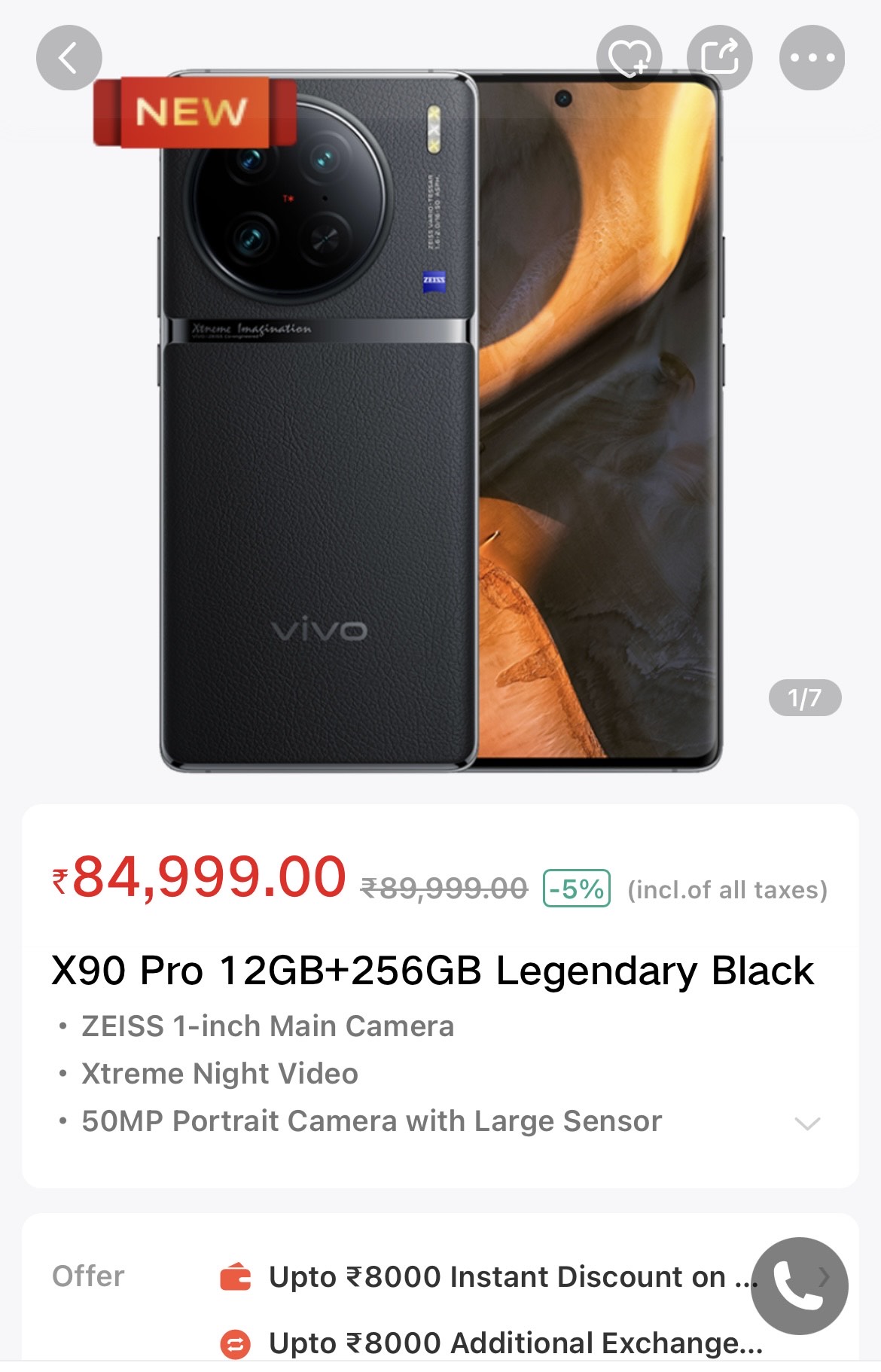The width and height of the screenshot is (881, 1372).
Task: Share this product page
Action: (x=720, y=58)
